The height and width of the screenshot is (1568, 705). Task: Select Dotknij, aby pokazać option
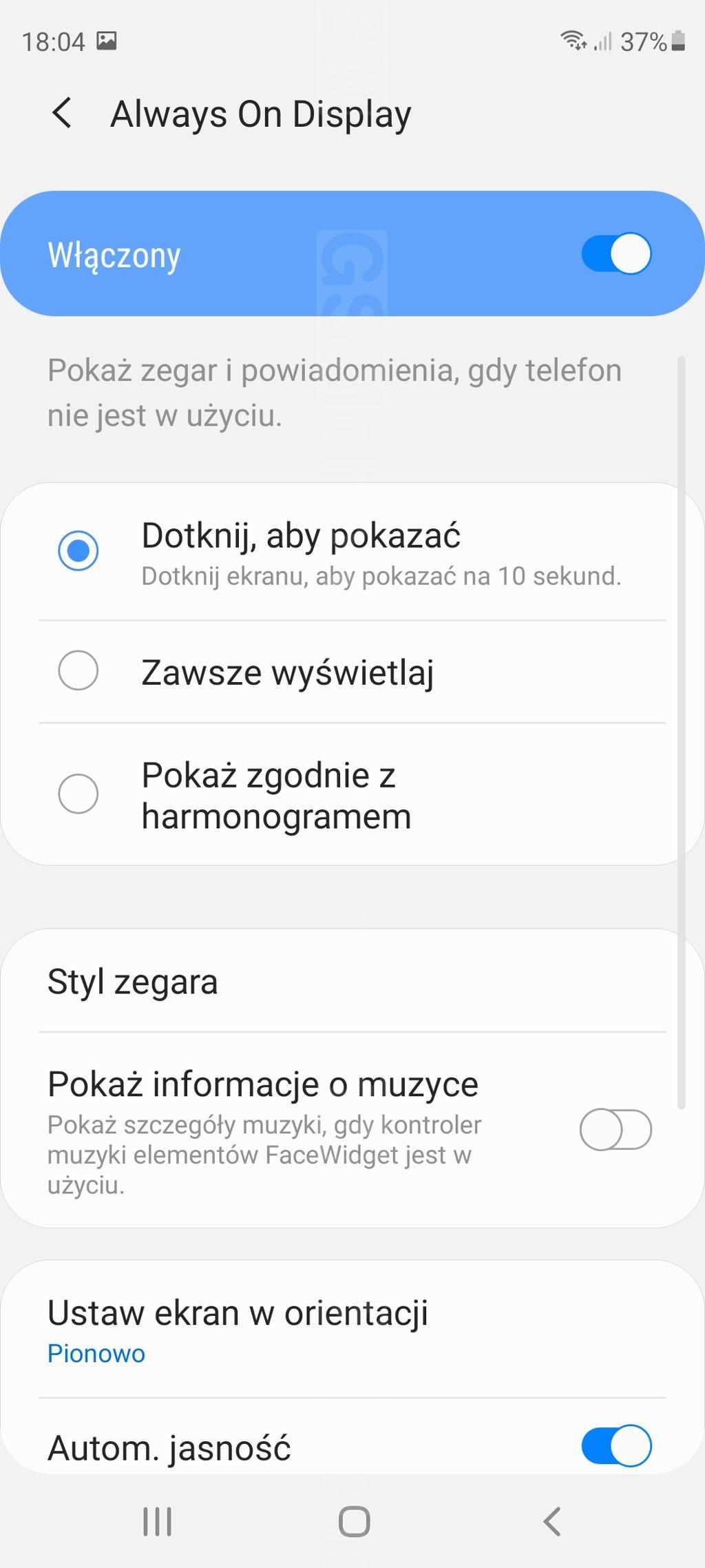coord(78,551)
